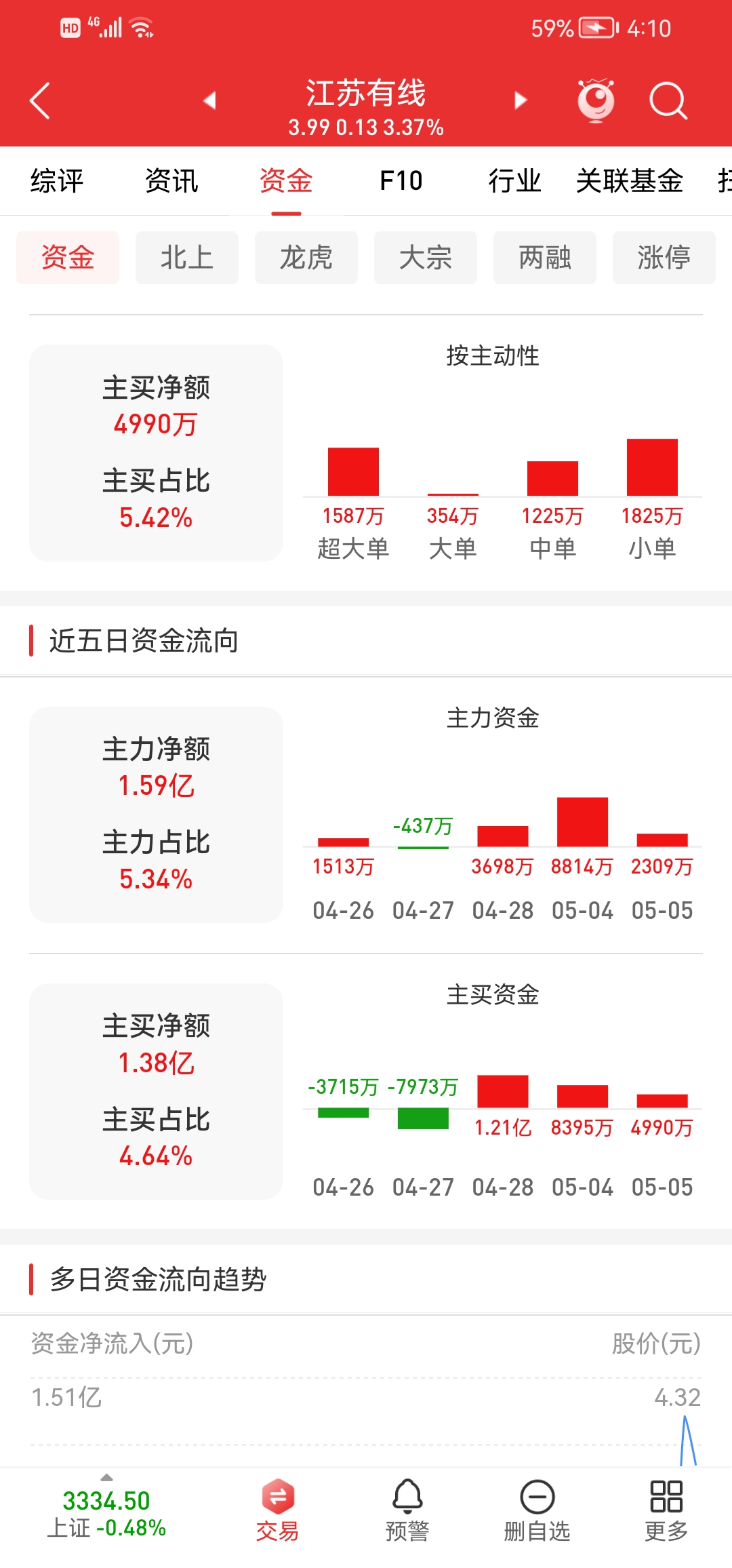
Task: Open the 更多 menu
Action: click(x=666, y=1510)
